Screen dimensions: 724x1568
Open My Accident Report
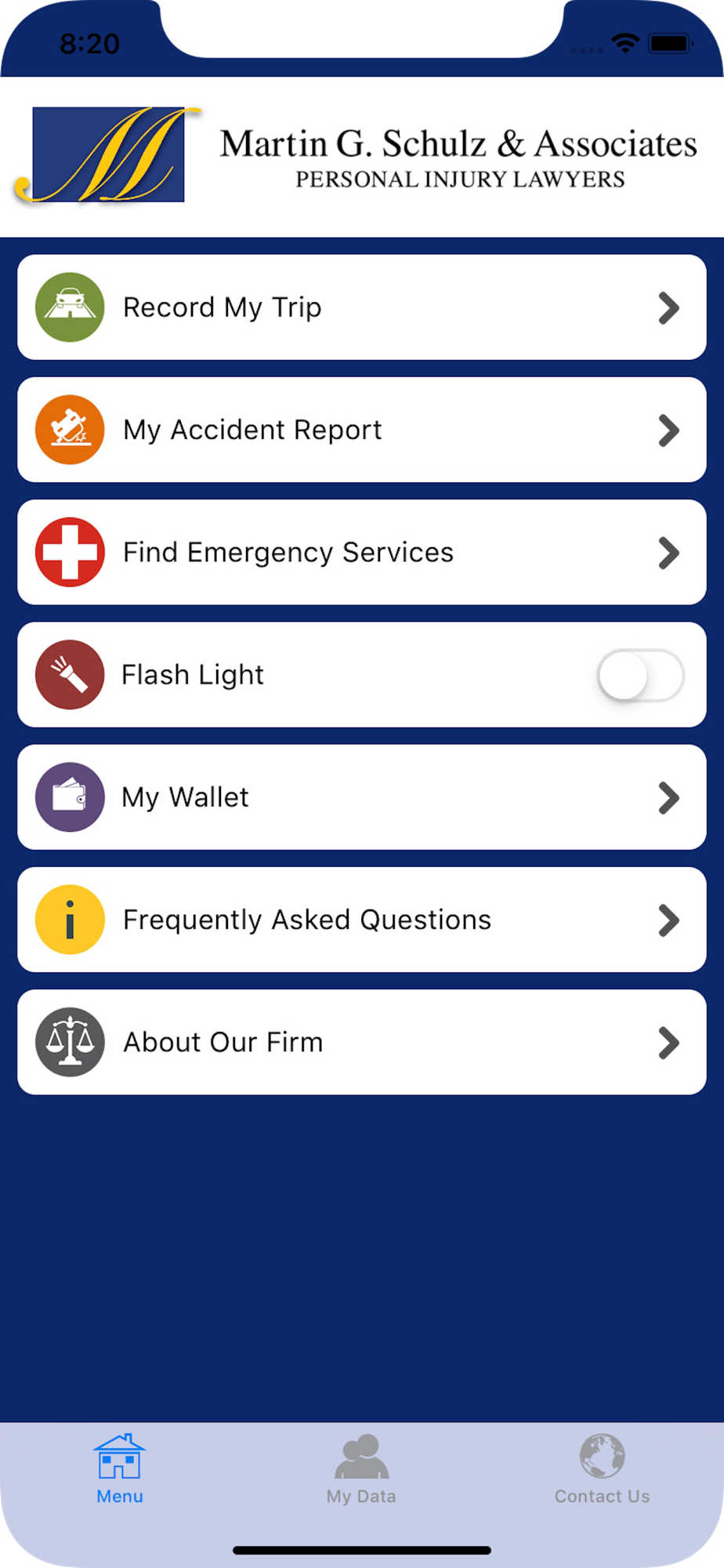coord(361,430)
